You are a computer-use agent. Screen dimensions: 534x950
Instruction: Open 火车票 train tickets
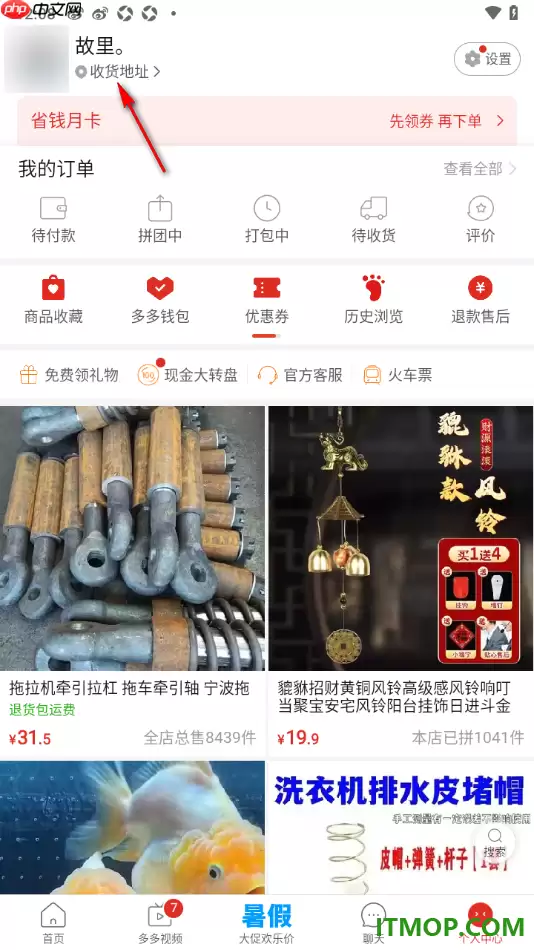[x=398, y=375]
